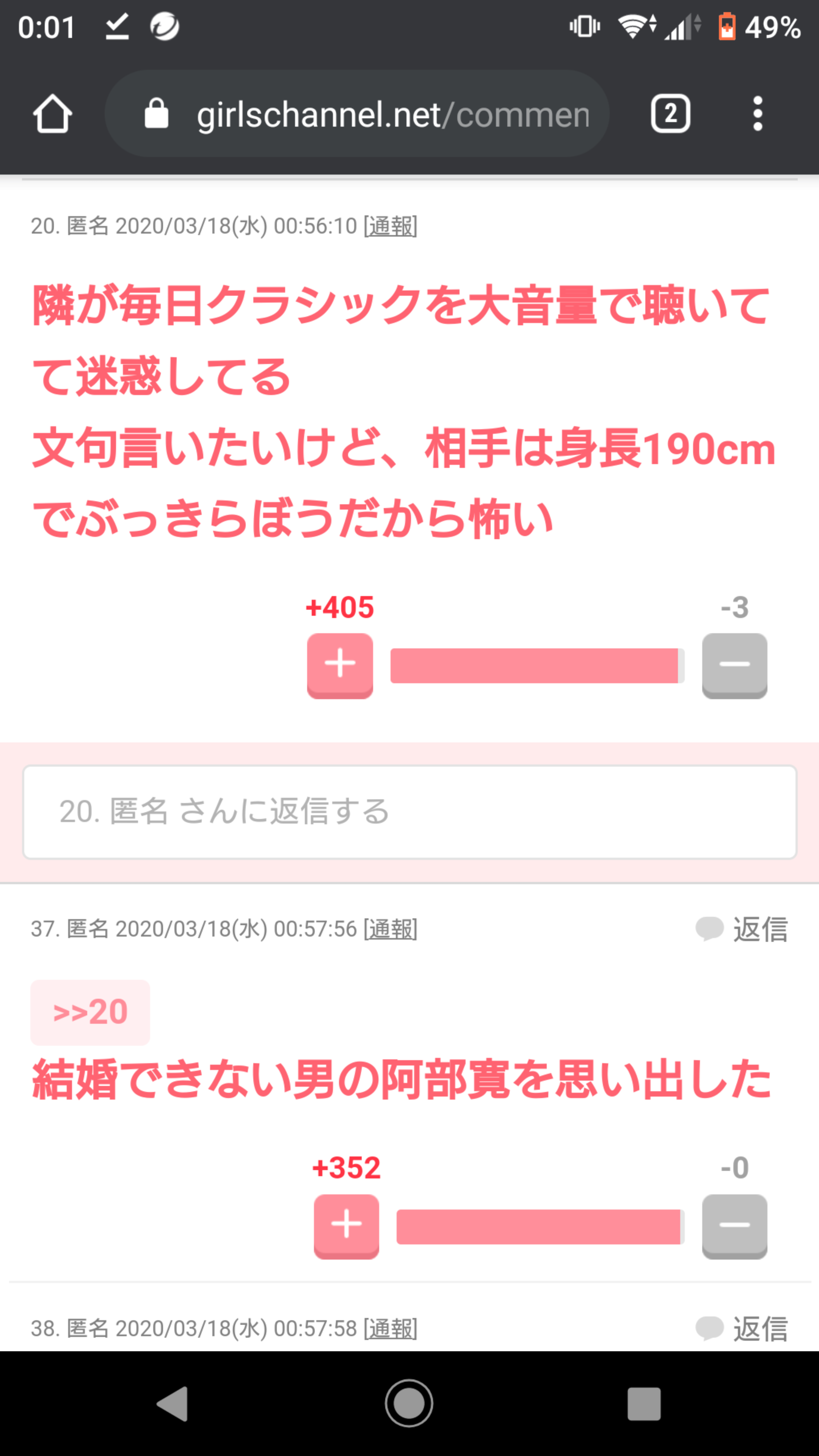Screen dimensions: 819x1456
Task: Report comment 20 via 通報 link
Action: 391,226
